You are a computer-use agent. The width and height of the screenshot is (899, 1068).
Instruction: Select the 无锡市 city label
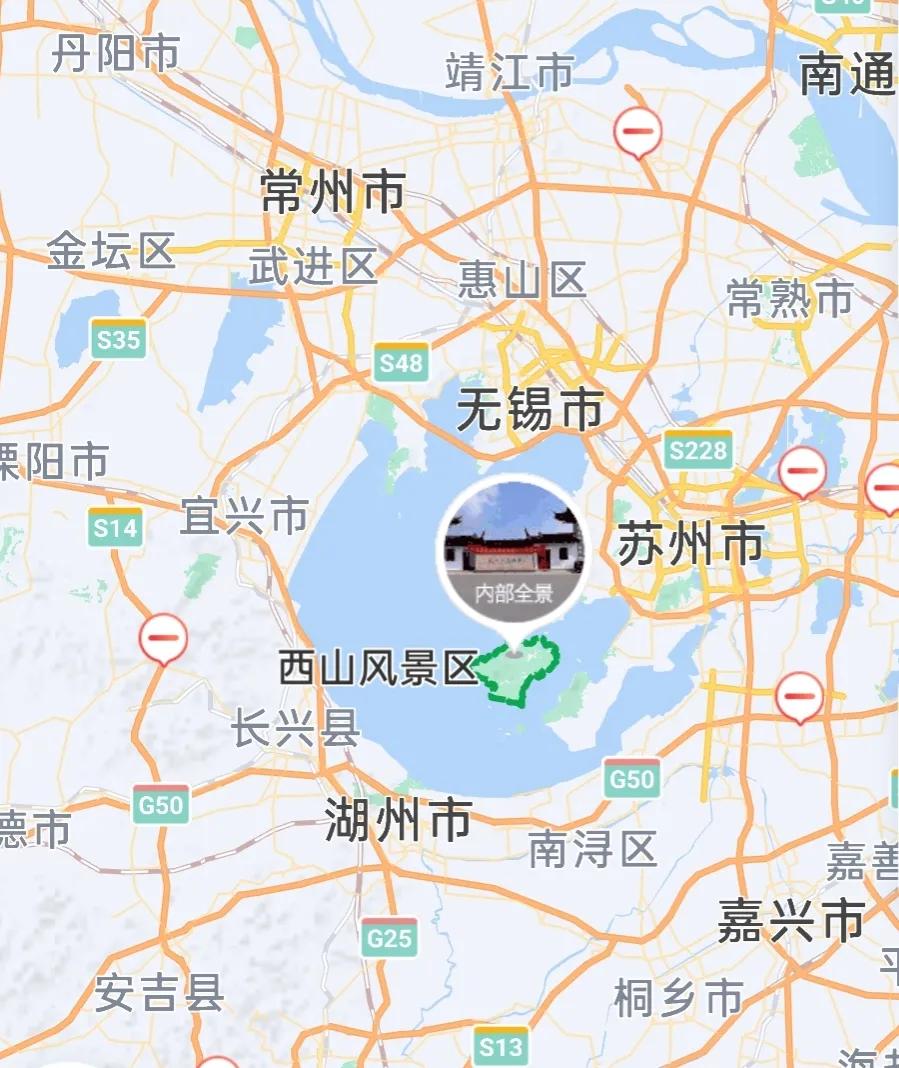coord(532,409)
